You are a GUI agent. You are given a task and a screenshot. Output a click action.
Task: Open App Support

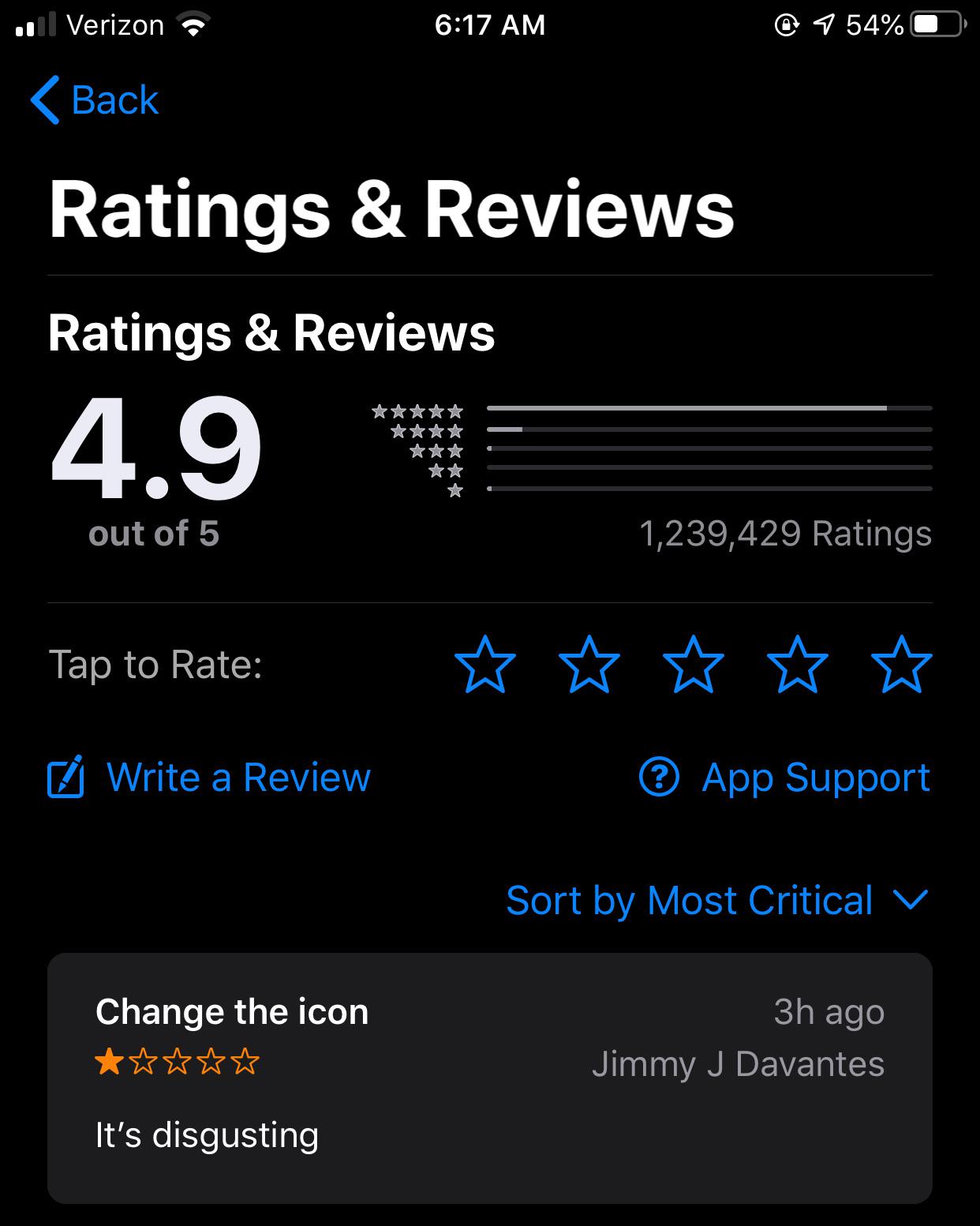coord(785,778)
